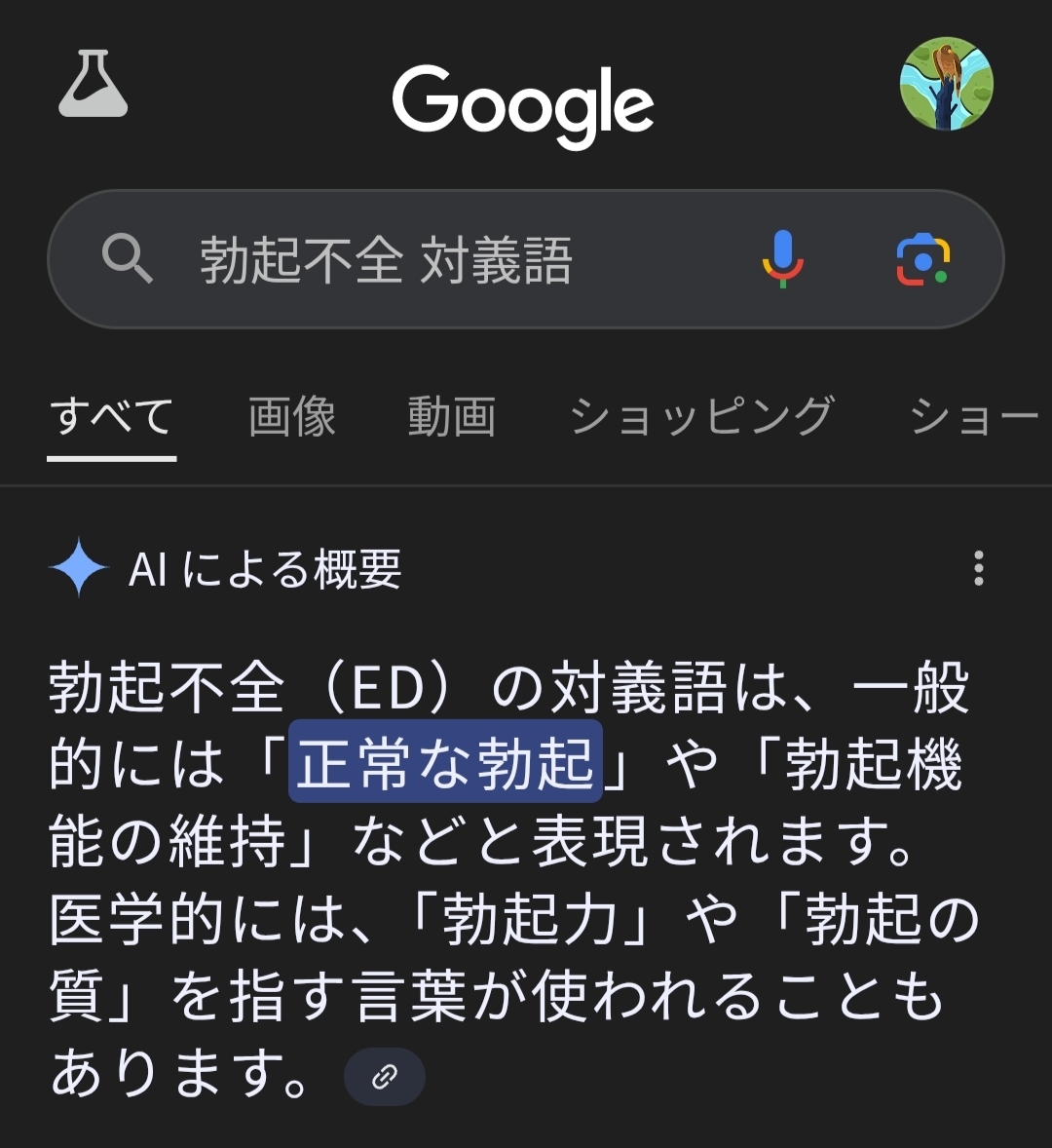Open the account profile picture

[x=946, y=85]
